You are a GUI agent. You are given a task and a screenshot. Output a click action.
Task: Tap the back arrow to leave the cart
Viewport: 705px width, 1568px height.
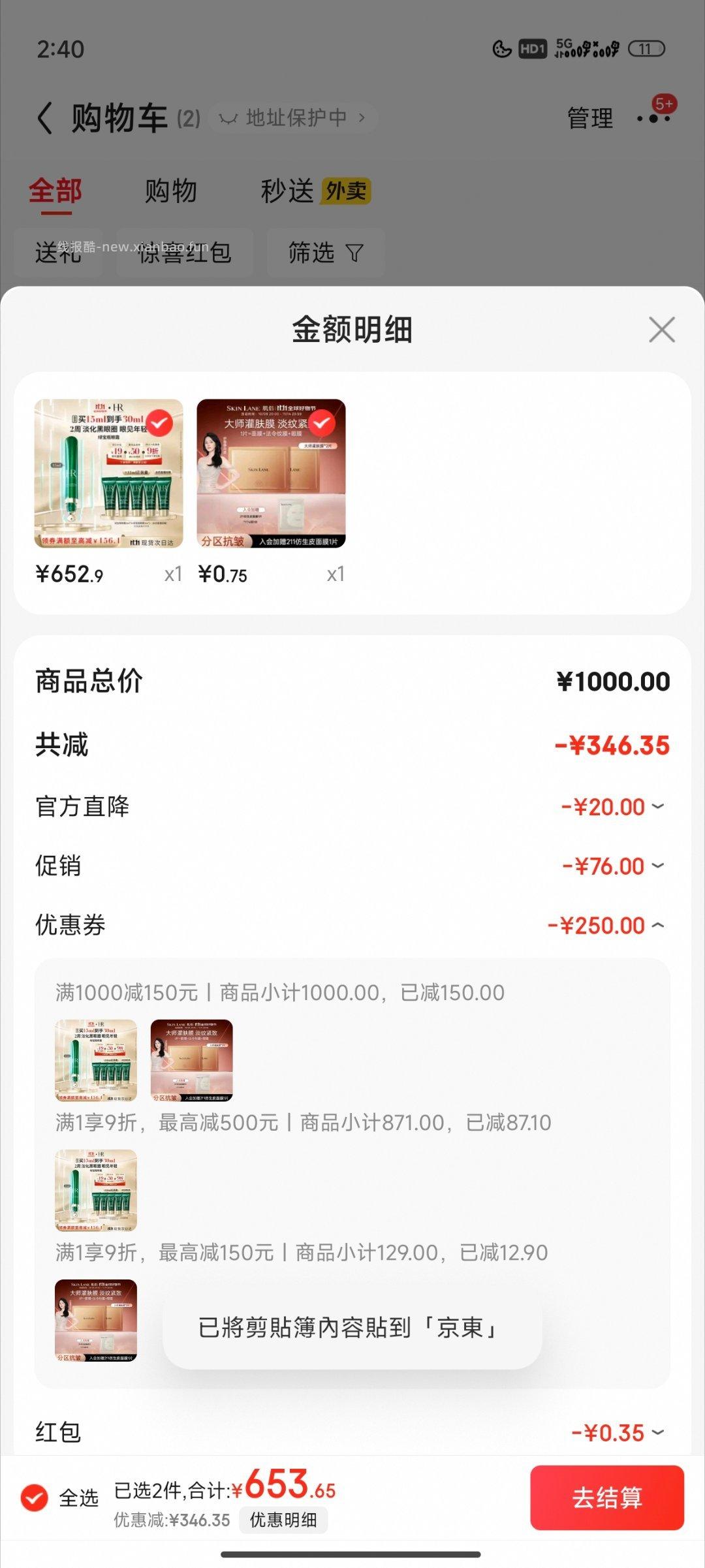tap(46, 118)
